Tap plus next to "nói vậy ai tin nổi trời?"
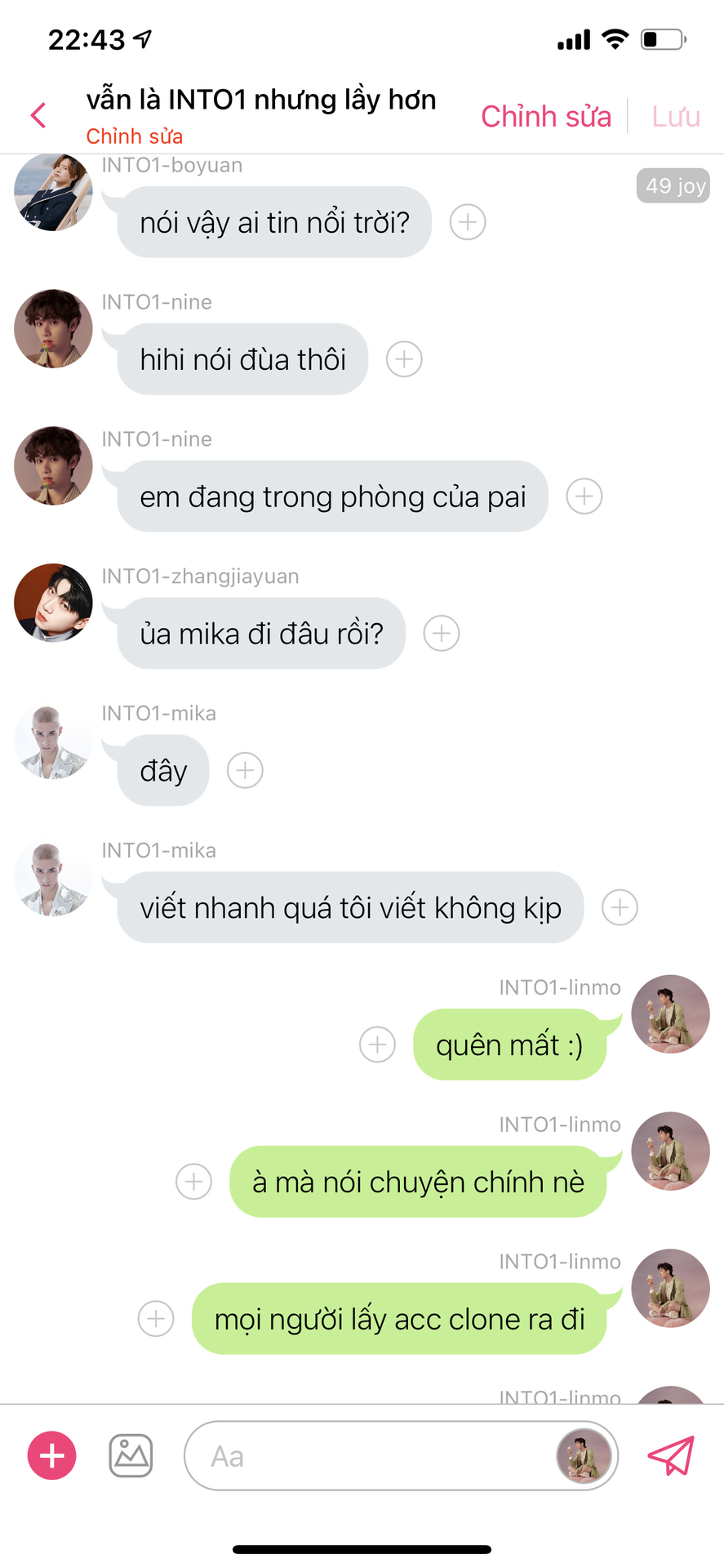724x1568 pixels. pyautogui.click(x=468, y=222)
